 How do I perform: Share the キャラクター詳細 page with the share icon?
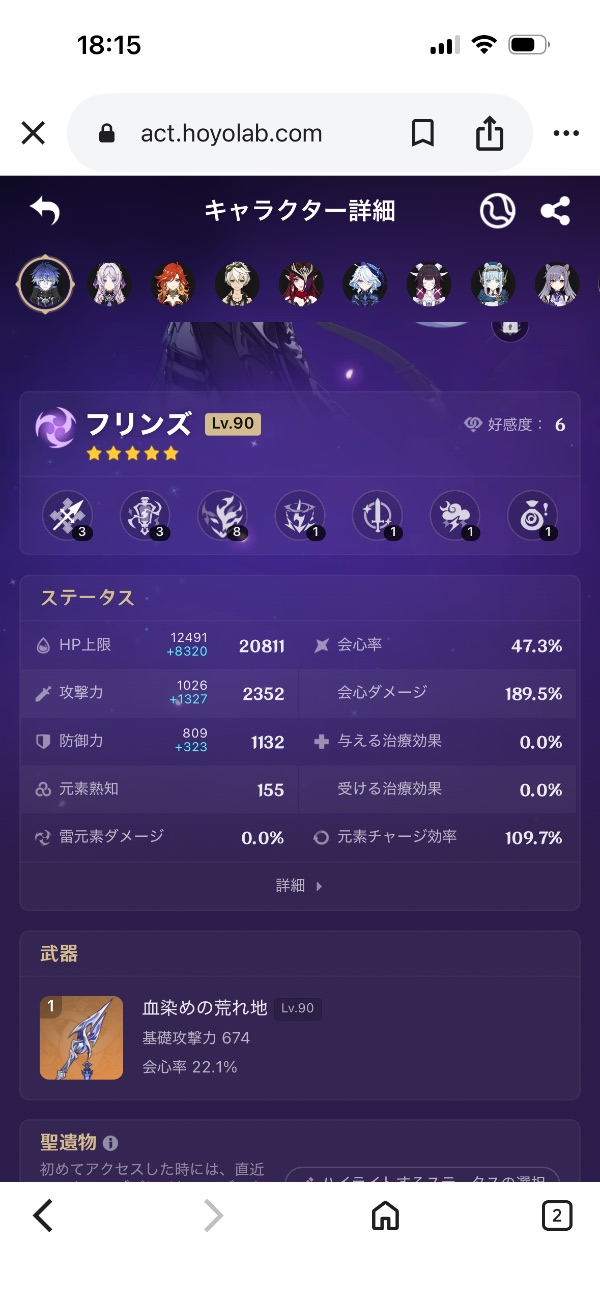555,211
